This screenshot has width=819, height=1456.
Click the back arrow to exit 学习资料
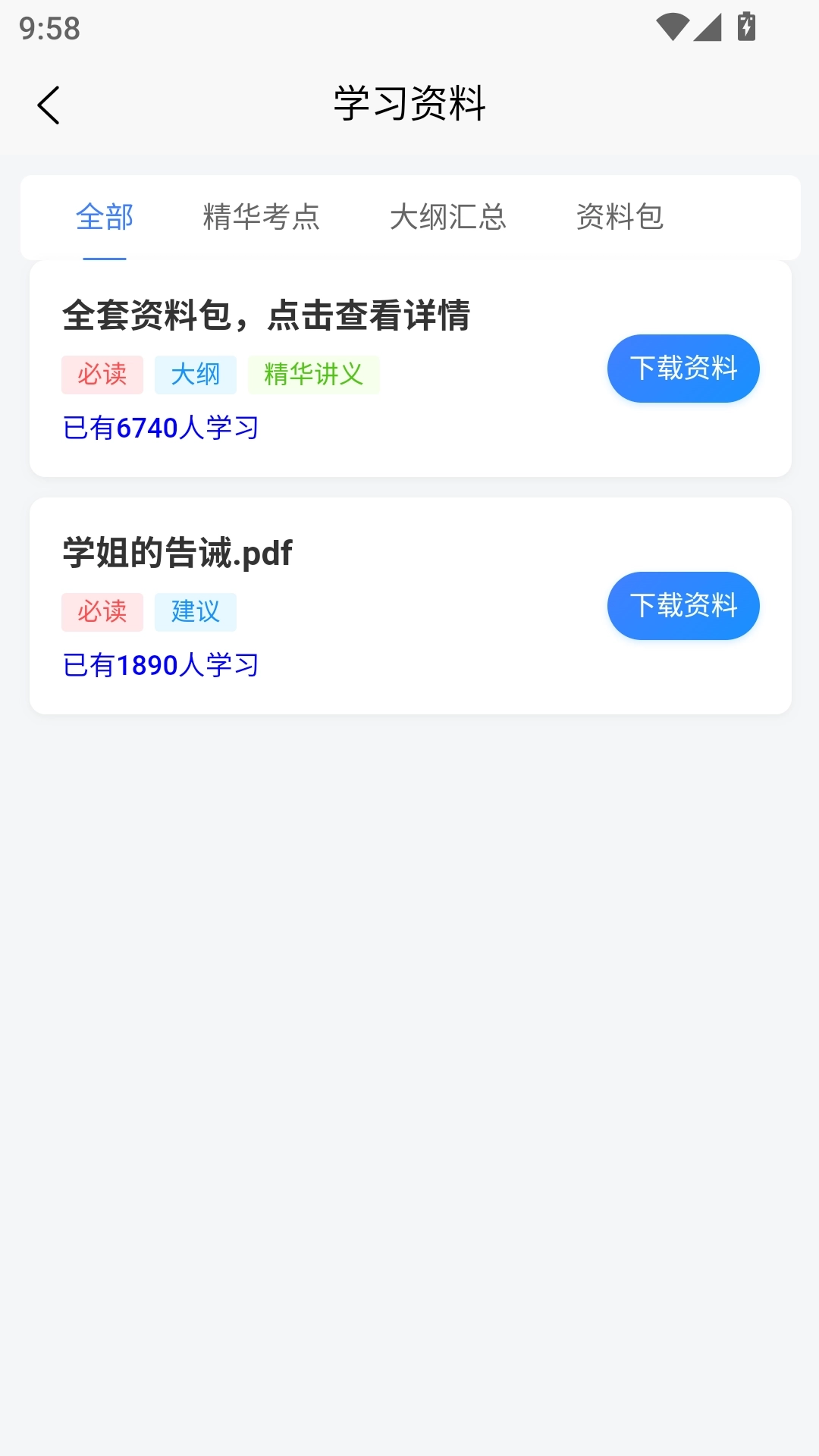coord(49,105)
